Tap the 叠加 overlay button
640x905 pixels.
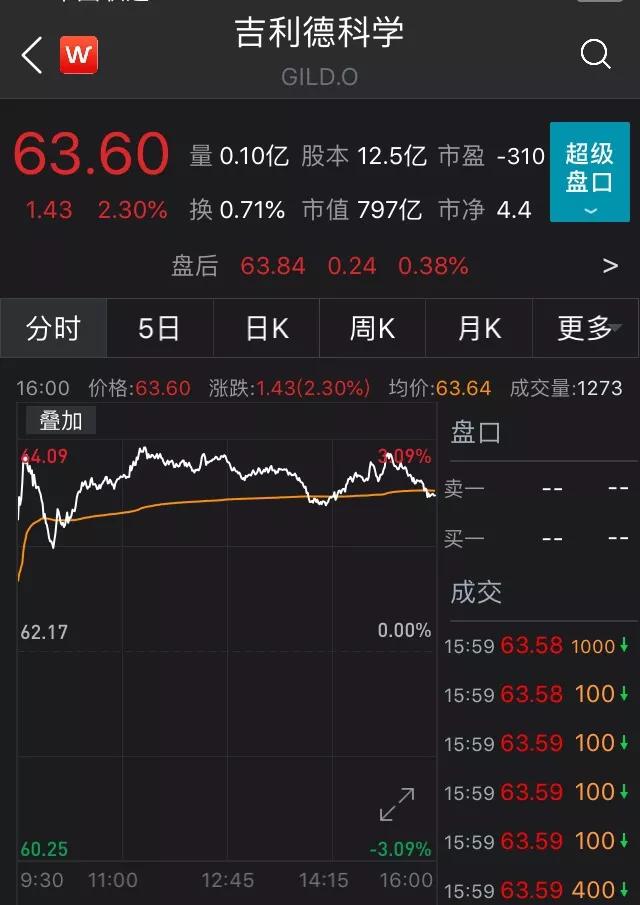[x=61, y=421]
